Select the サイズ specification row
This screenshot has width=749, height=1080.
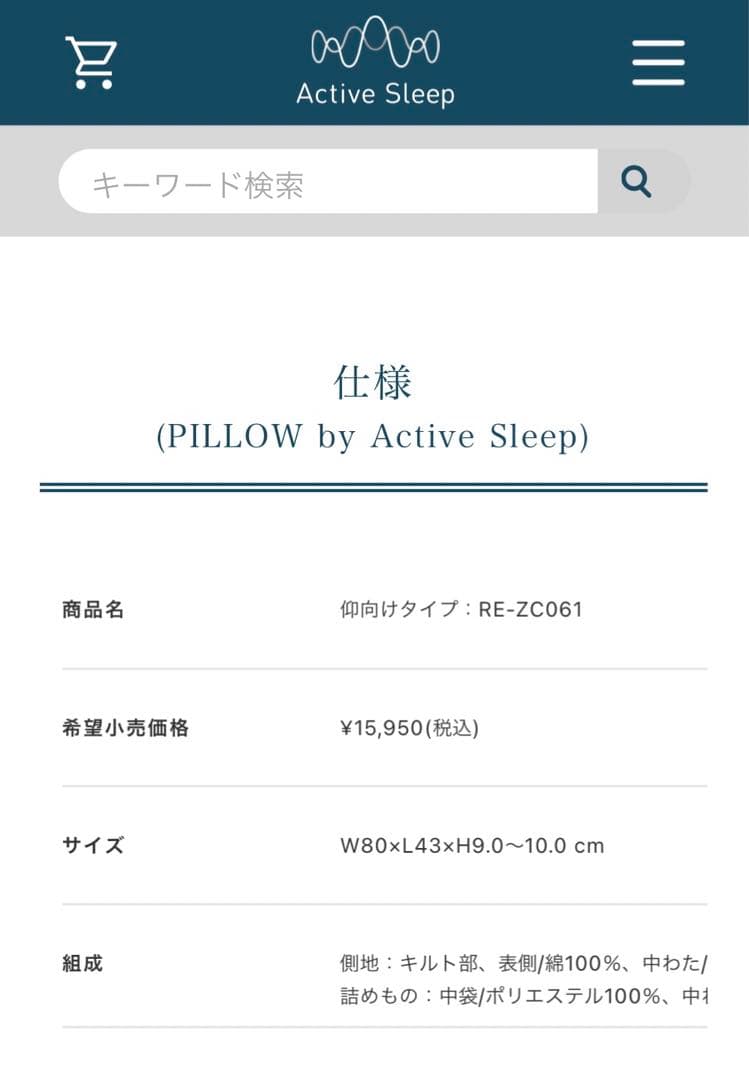click(x=91, y=845)
